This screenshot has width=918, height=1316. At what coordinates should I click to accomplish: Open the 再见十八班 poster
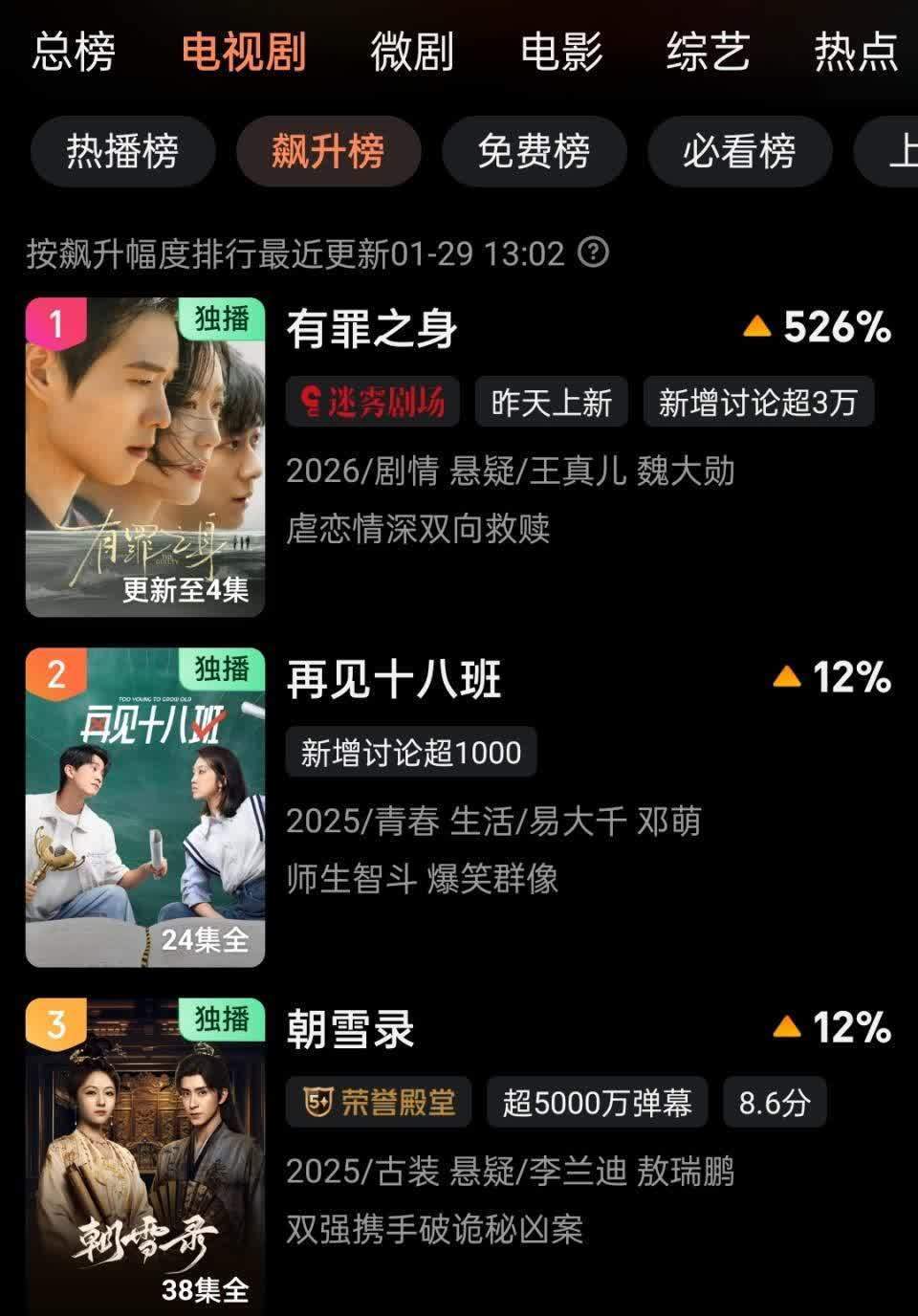pyautogui.click(x=145, y=807)
